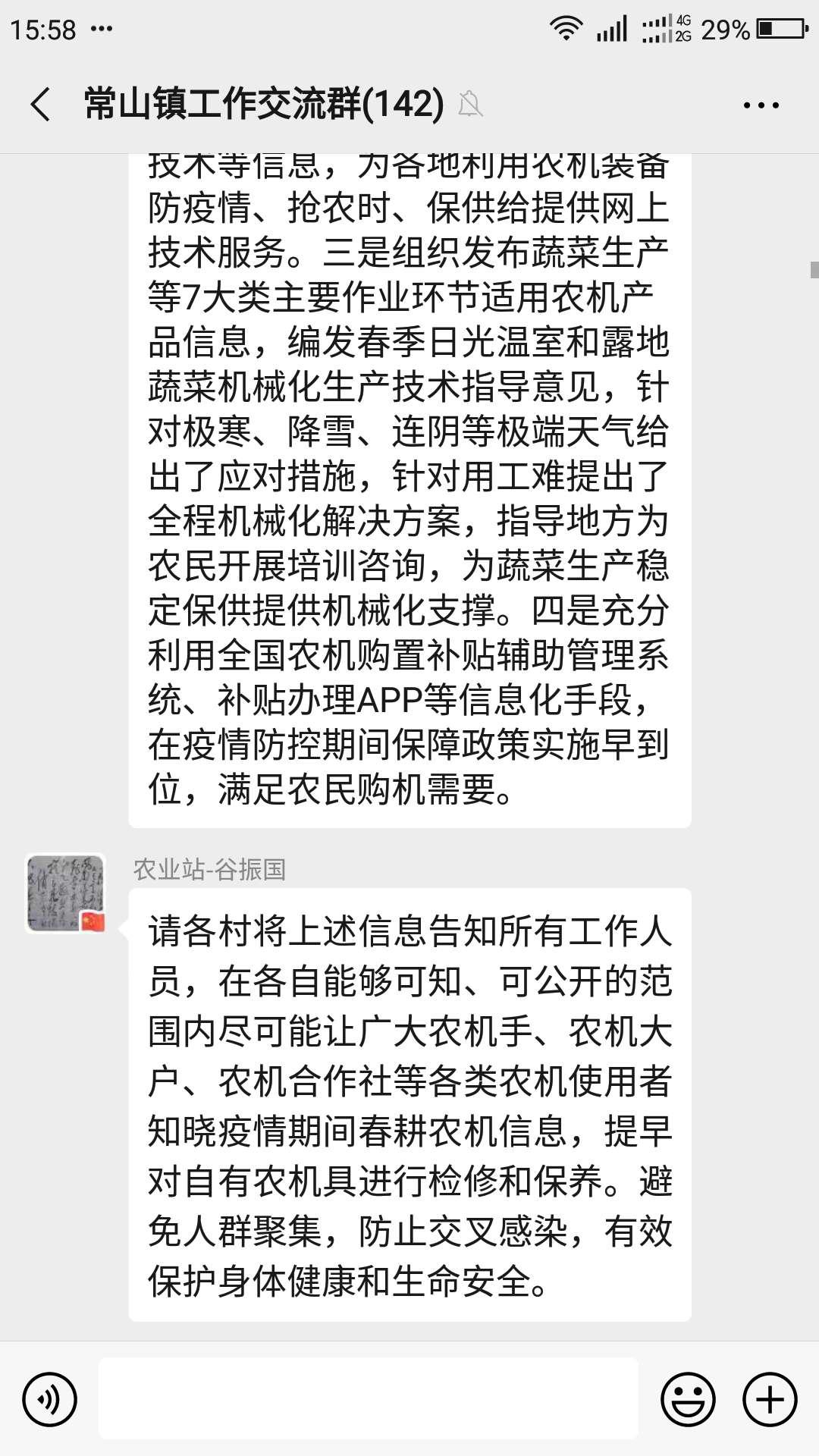Open the plus attachment menu

coord(770,1399)
